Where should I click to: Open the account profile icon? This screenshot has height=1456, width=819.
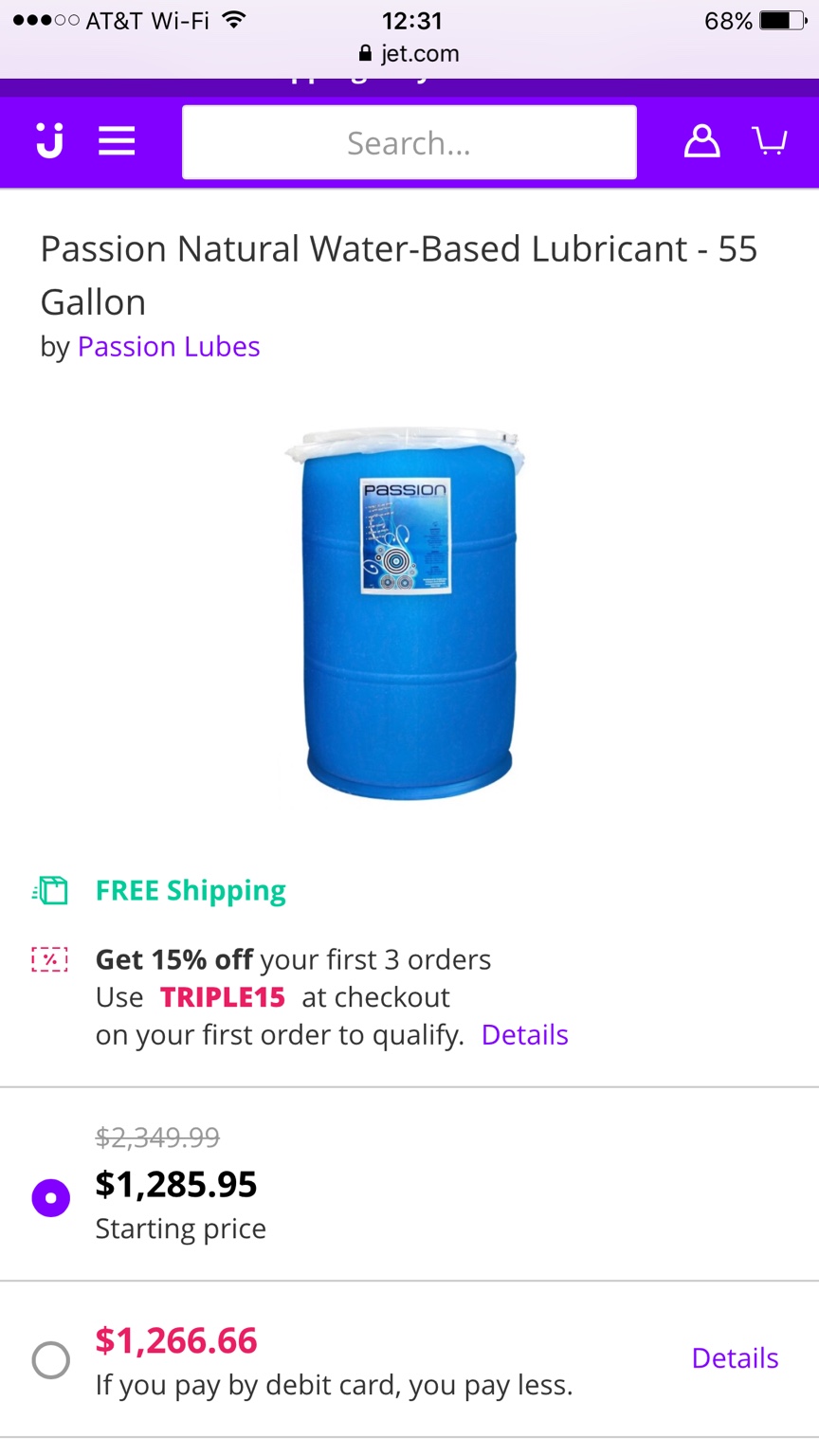click(701, 141)
